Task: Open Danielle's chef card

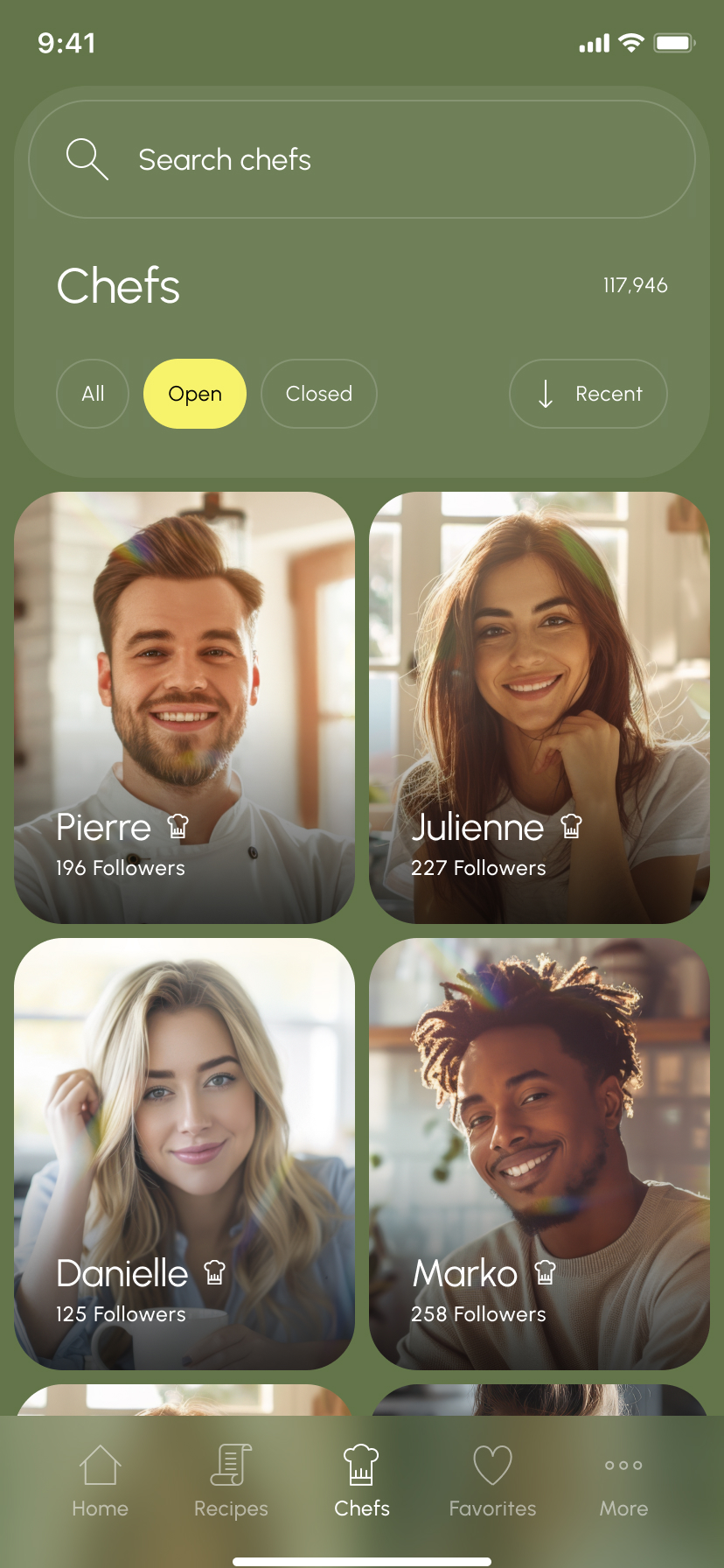Action: click(x=184, y=1153)
